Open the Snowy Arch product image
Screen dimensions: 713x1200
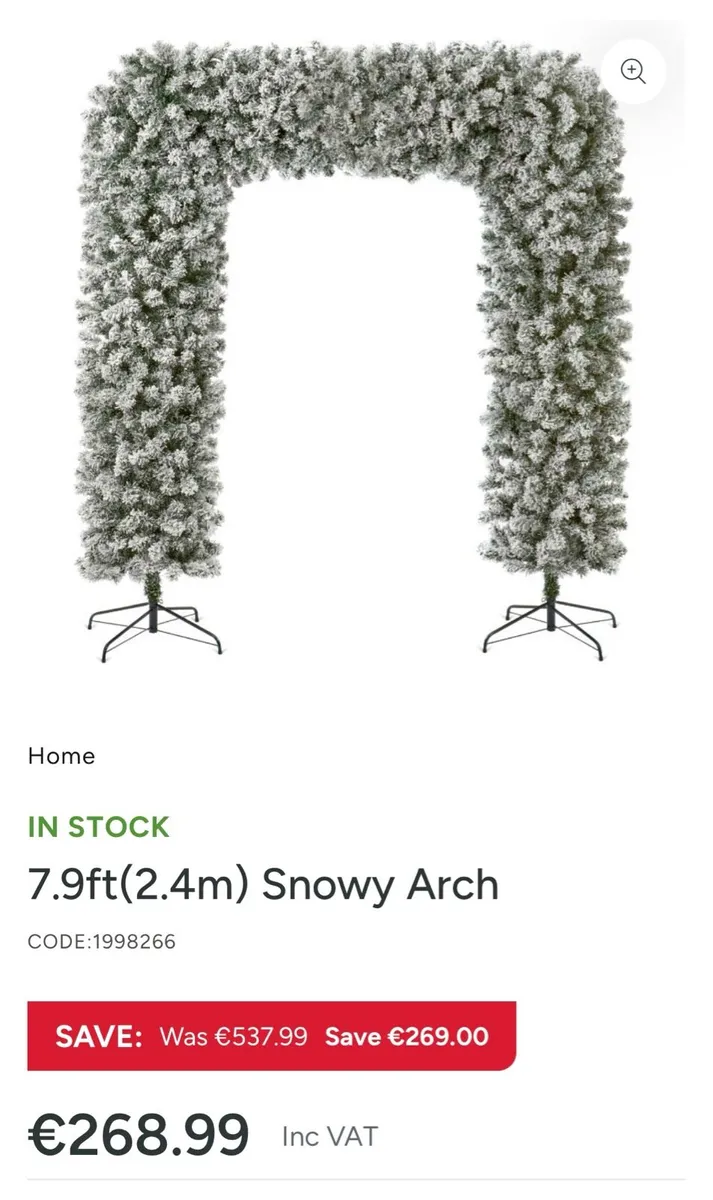354,340
